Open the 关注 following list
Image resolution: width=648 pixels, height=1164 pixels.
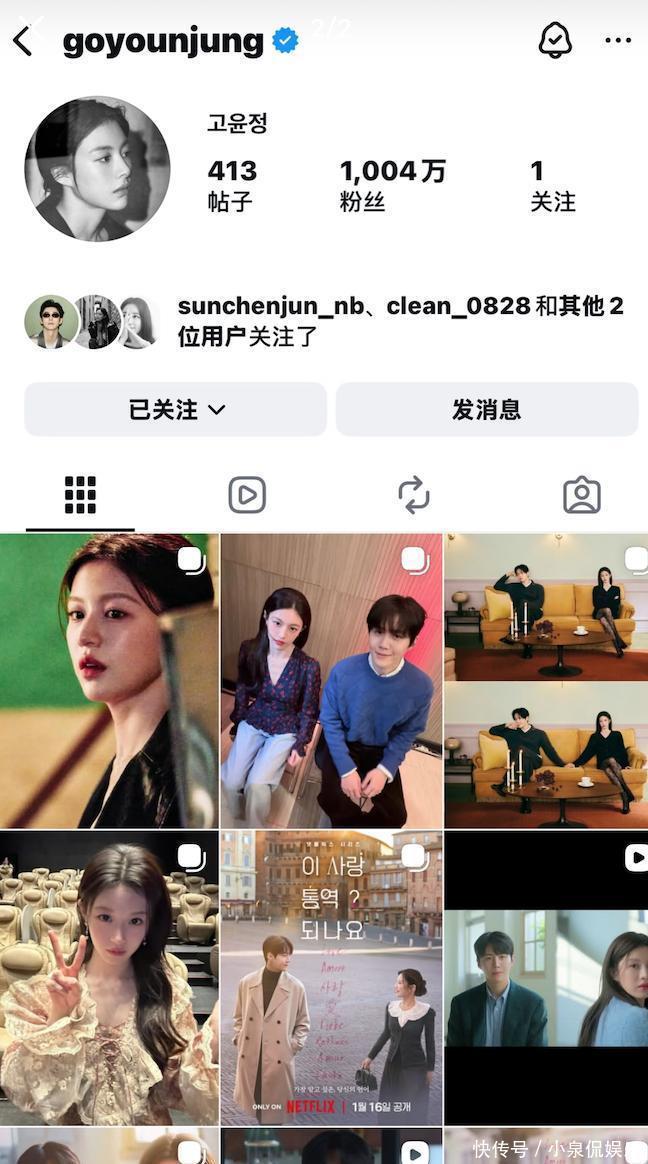click(552, 185)
